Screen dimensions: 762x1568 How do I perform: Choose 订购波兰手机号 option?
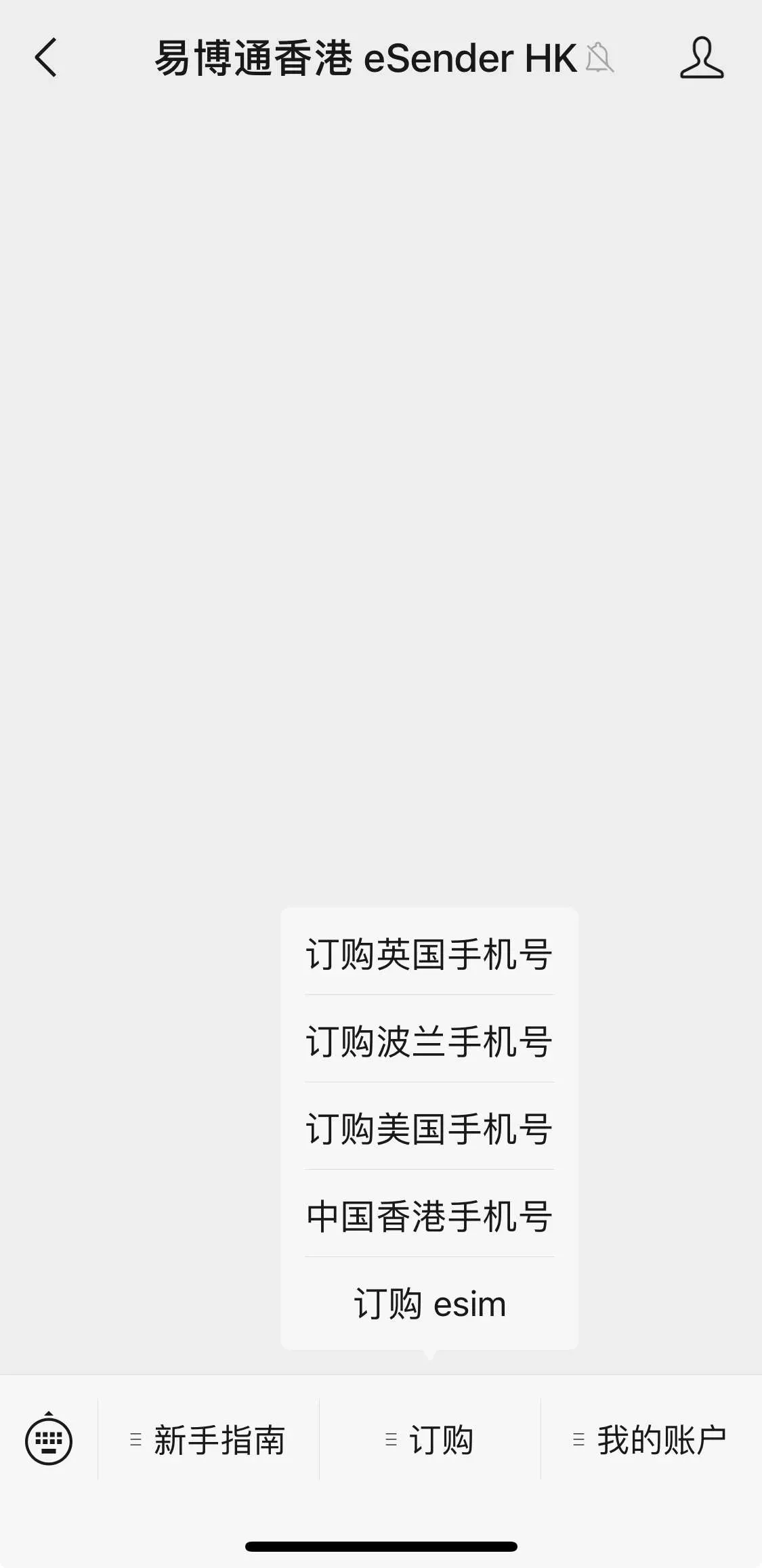[x=429, y=1041]
